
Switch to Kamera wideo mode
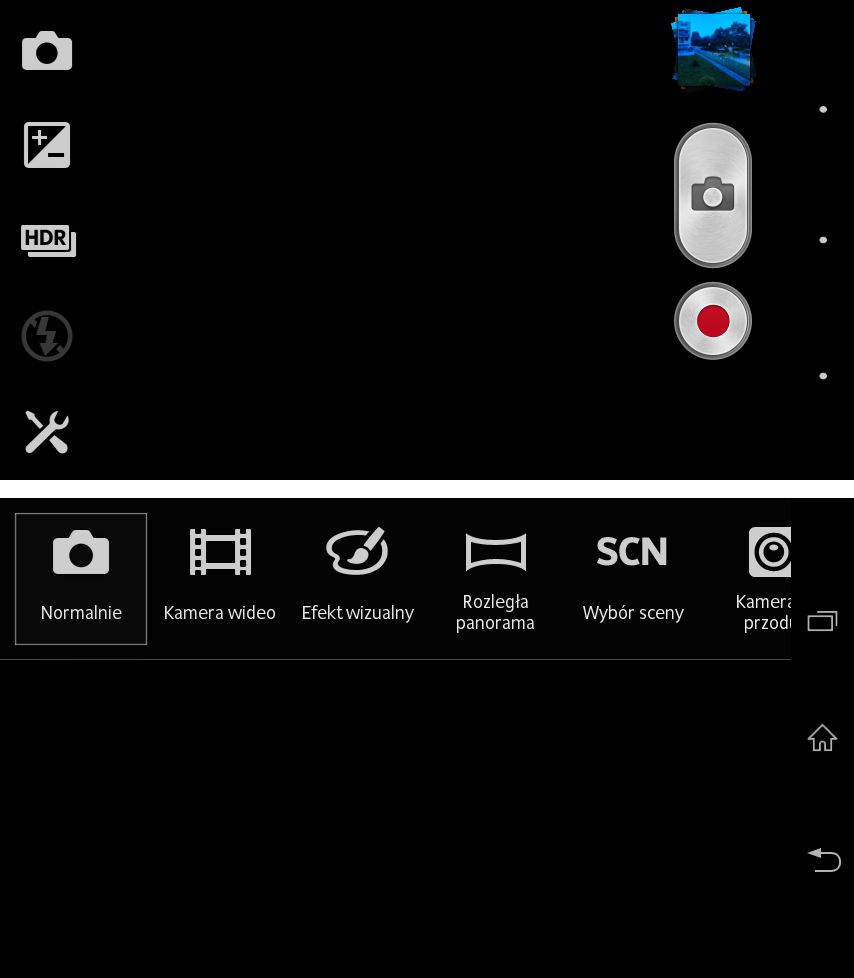[x=220, y=579]
